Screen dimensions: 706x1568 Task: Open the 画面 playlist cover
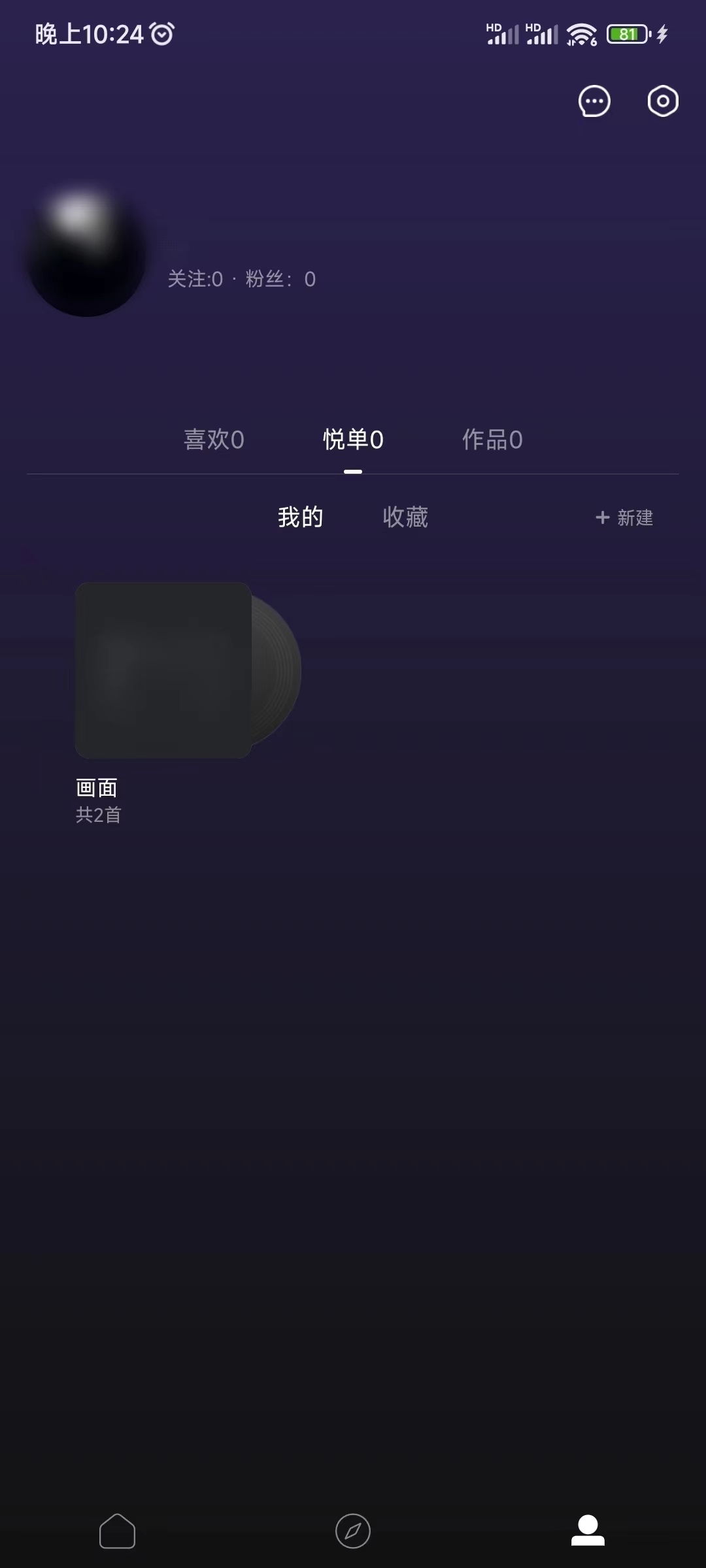(x=163, y=670)
